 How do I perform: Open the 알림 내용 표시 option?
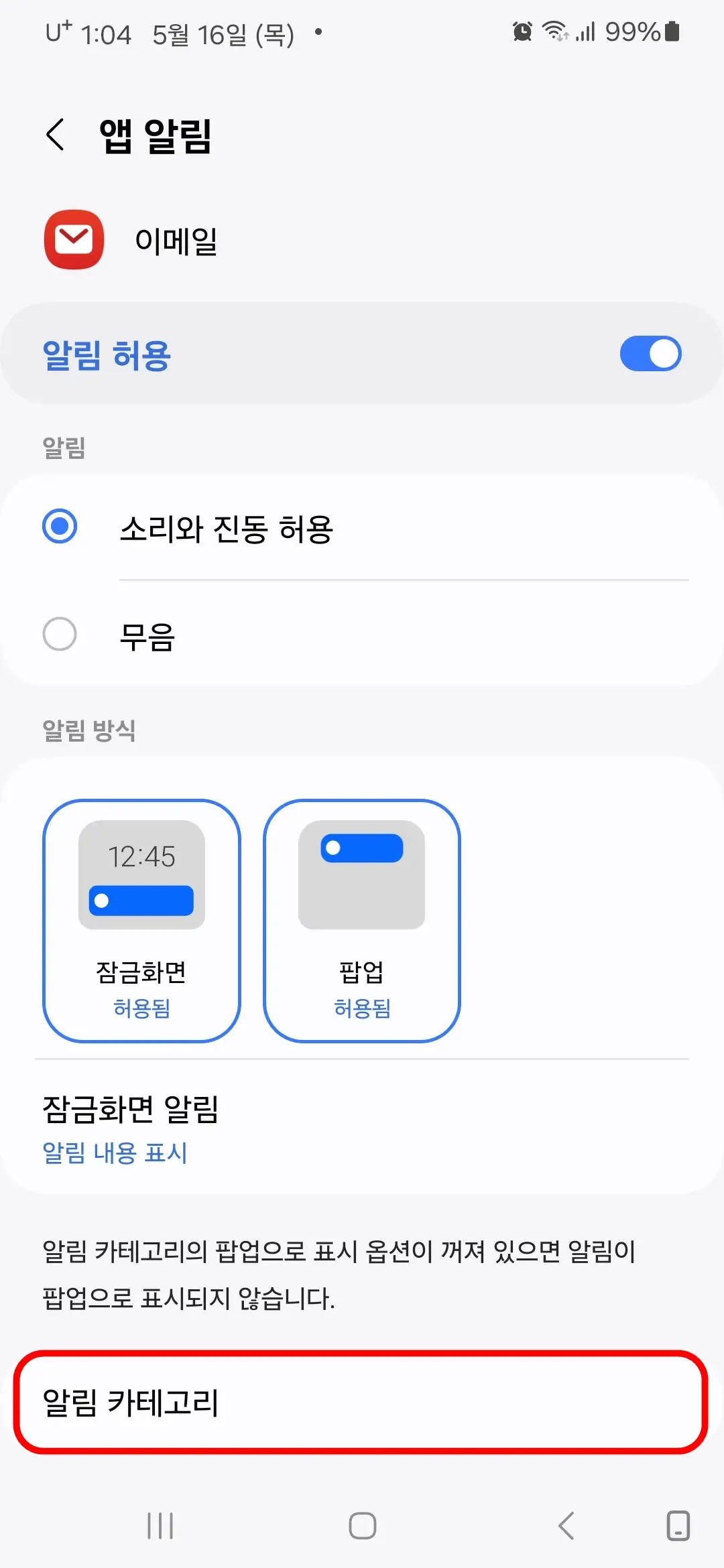[114, 1153]
